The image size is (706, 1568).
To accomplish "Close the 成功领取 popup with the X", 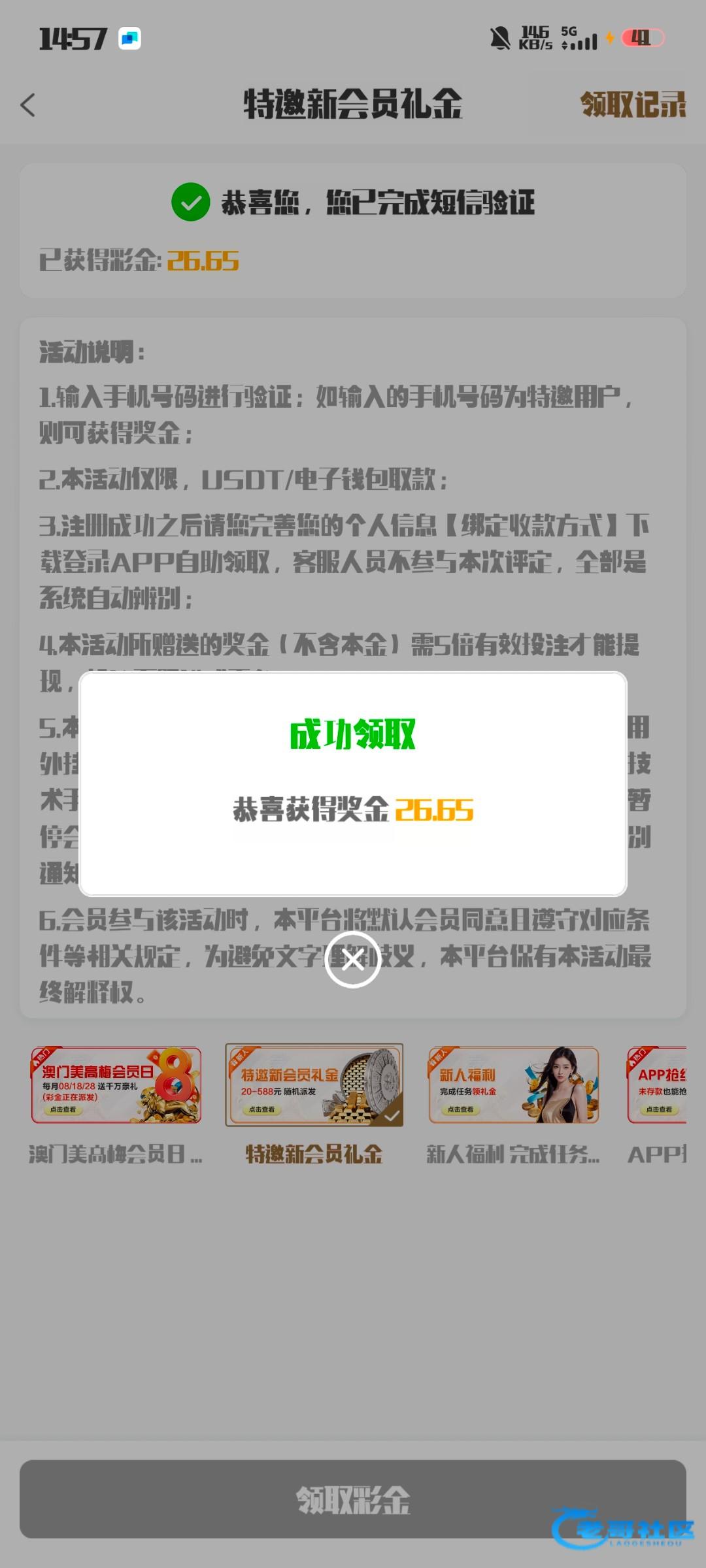I will pyautogui.click(x=353, y=960).
